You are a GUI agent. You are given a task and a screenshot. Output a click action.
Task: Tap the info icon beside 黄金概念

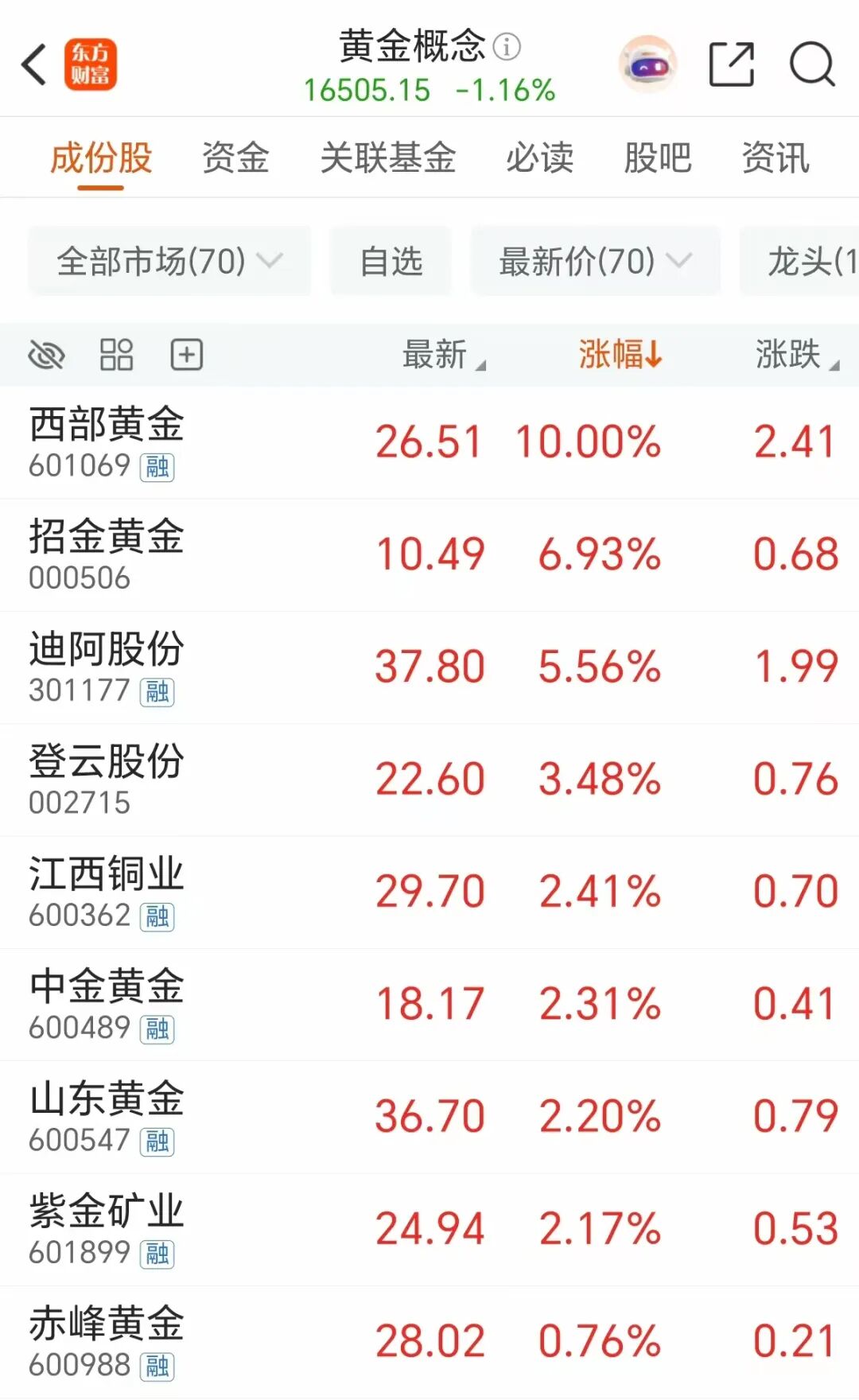[507, 47]
